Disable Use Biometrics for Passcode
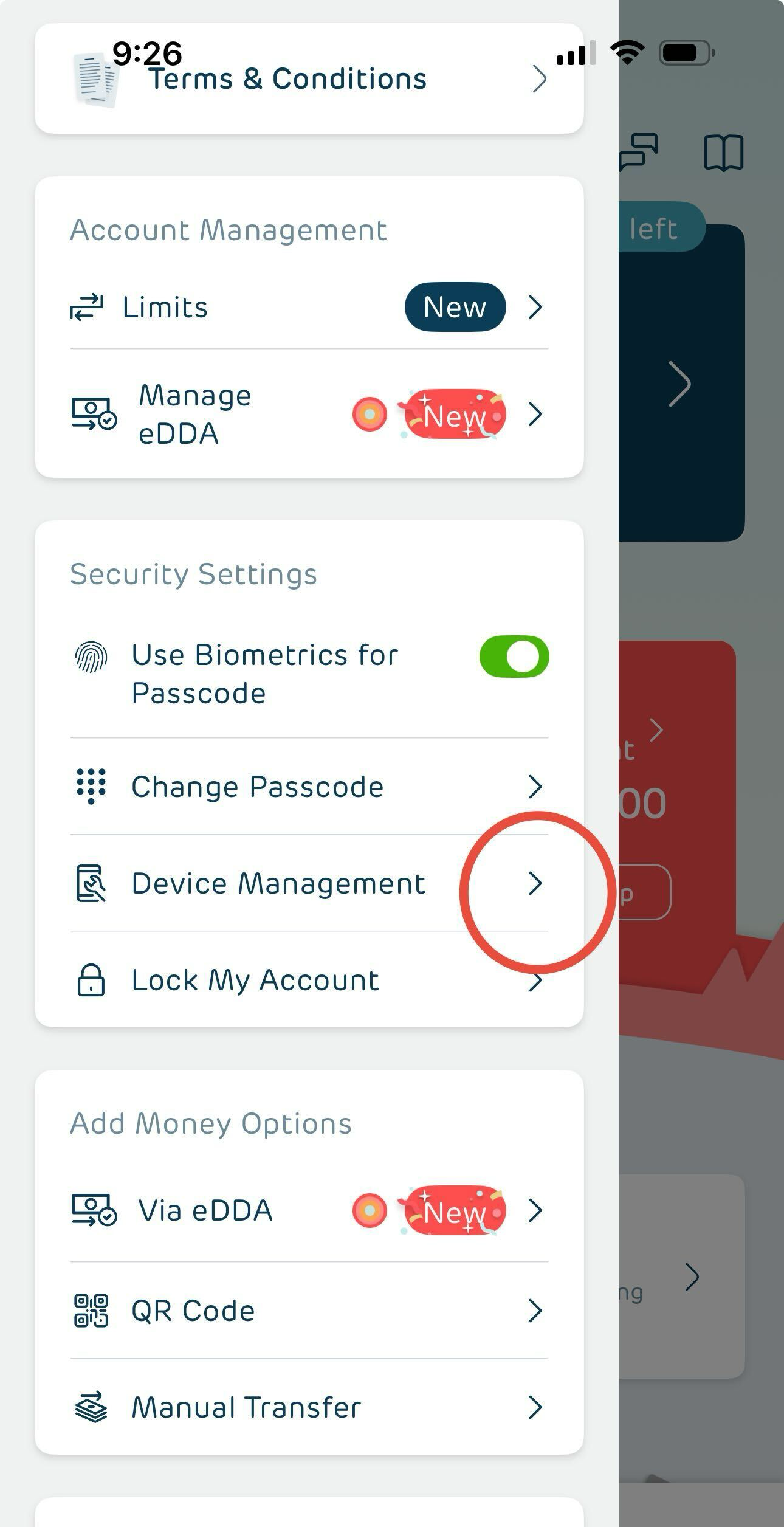The height and width of the screenshot is (1527, 784). point(514,657)
